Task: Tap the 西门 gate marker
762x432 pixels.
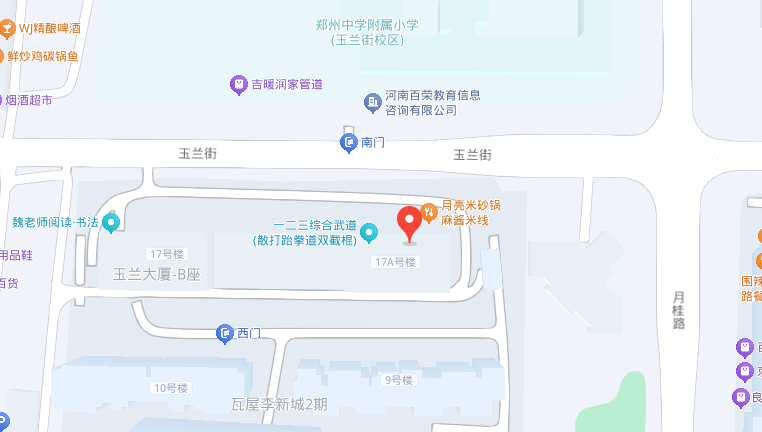Action: (x=225, y=332)
